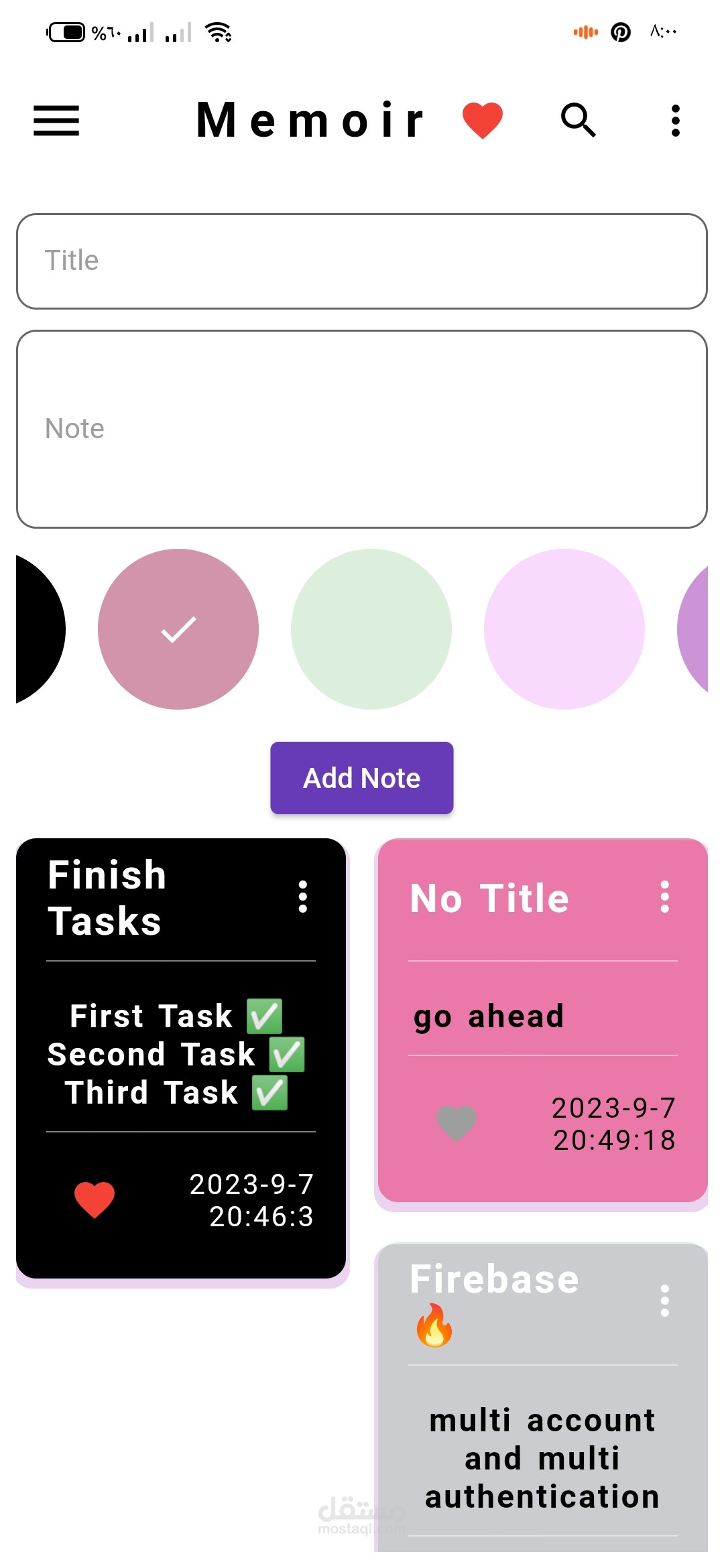Tap the recording indicator in the status bar
724x1568 pixels.
coord(585,31)
